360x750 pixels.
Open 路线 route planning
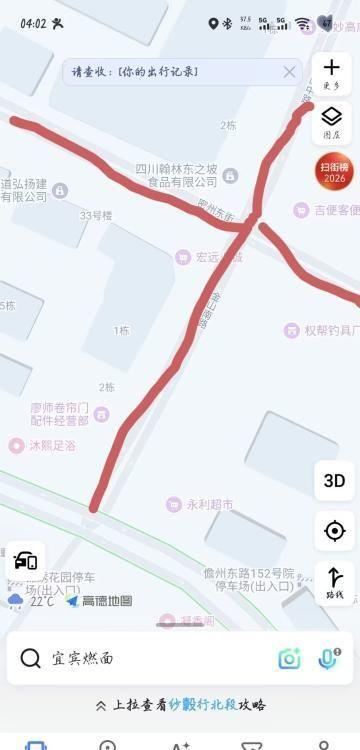(x=335, y=583)
